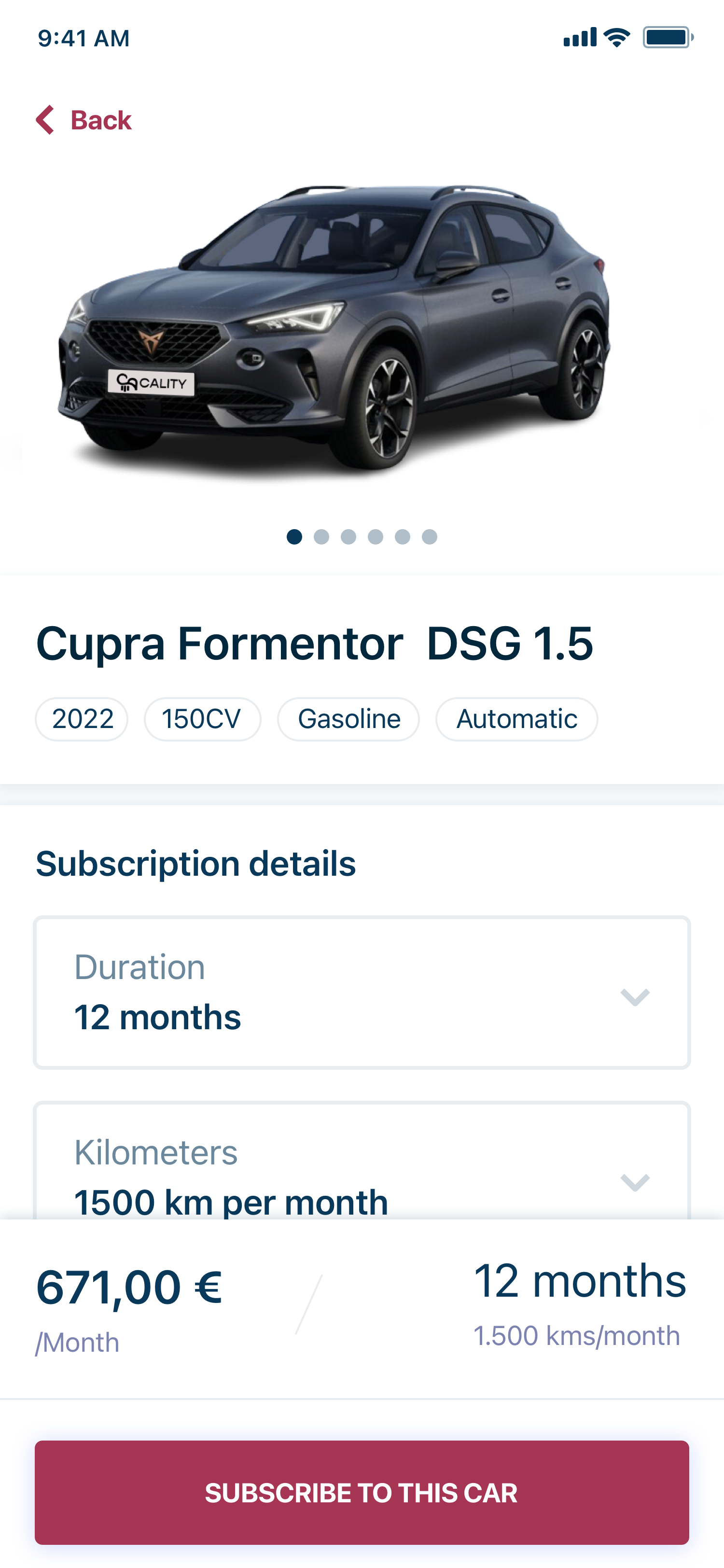This screenshot has height=1568, width=724.
Task: Tap Subscribe to this car
Action: pos(362,1493)
